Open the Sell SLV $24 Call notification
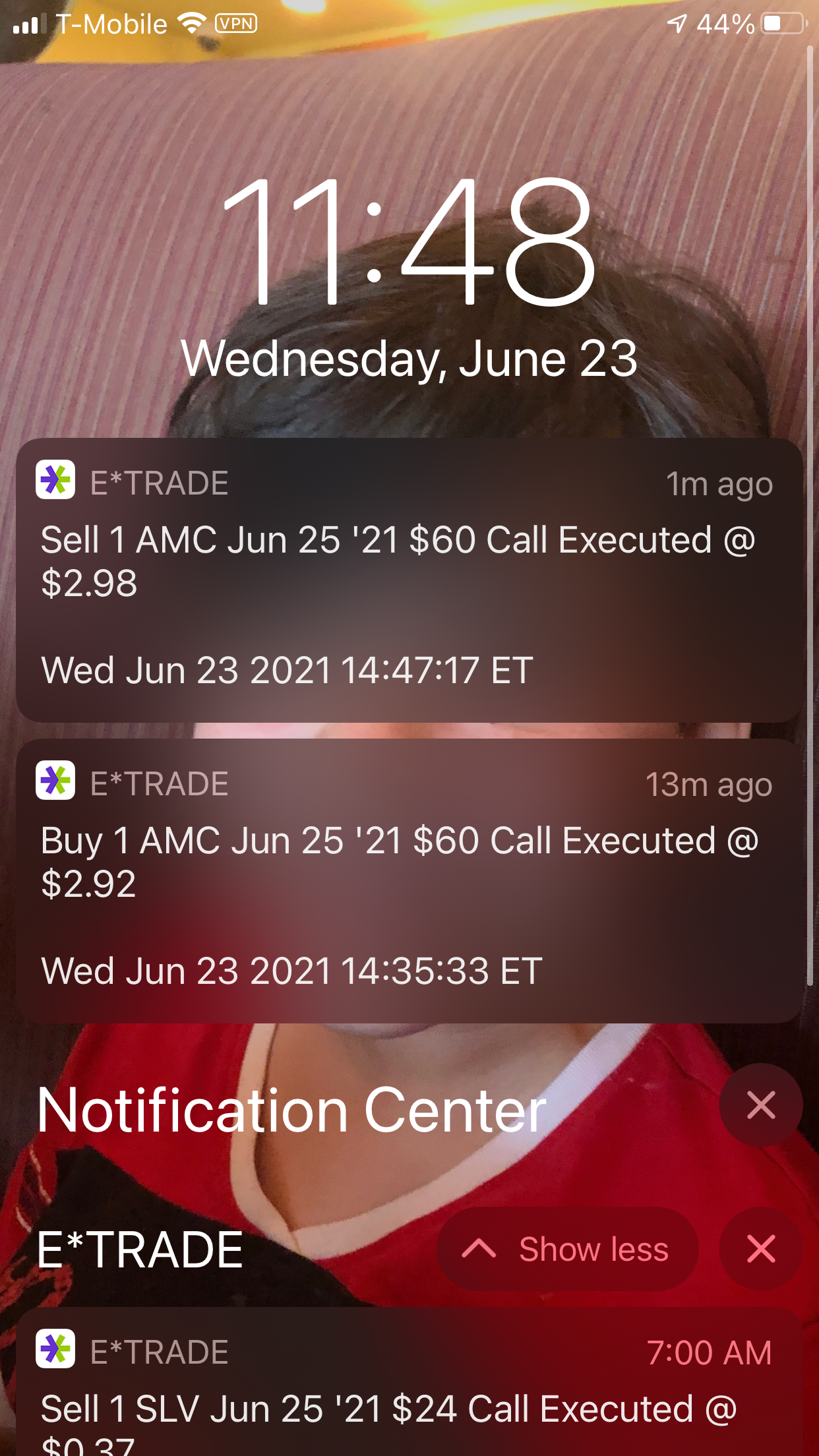Viewport: 819px width, 1456px height. (409, 1398)
